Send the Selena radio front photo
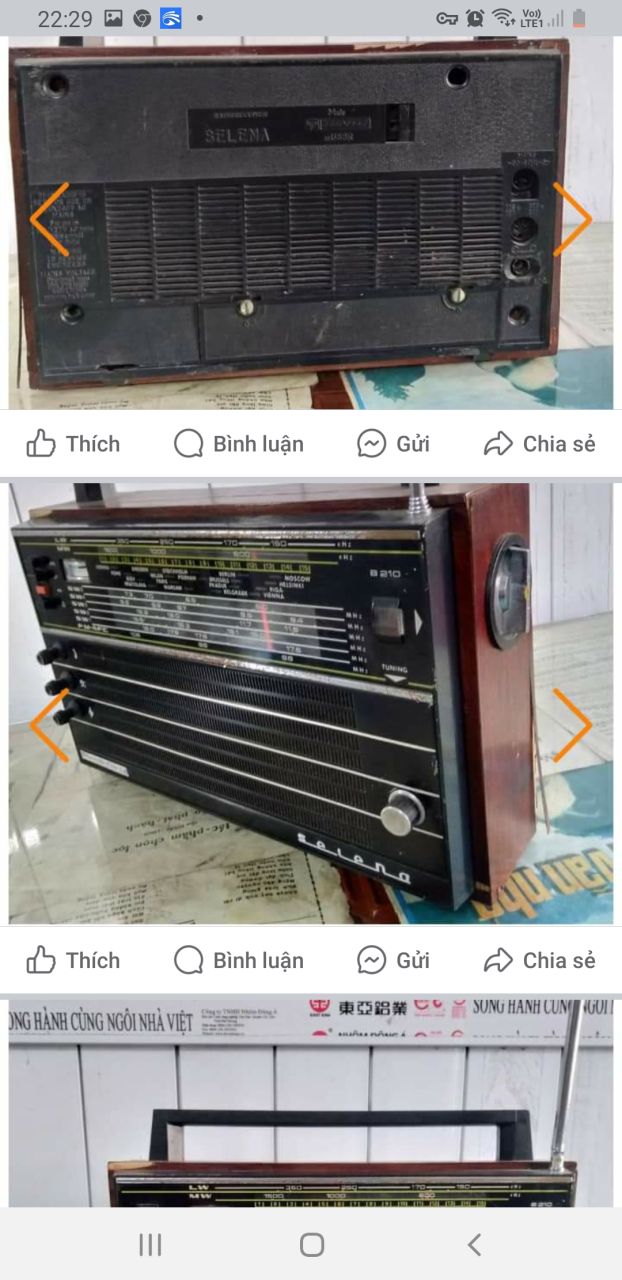 coord(393,961)
